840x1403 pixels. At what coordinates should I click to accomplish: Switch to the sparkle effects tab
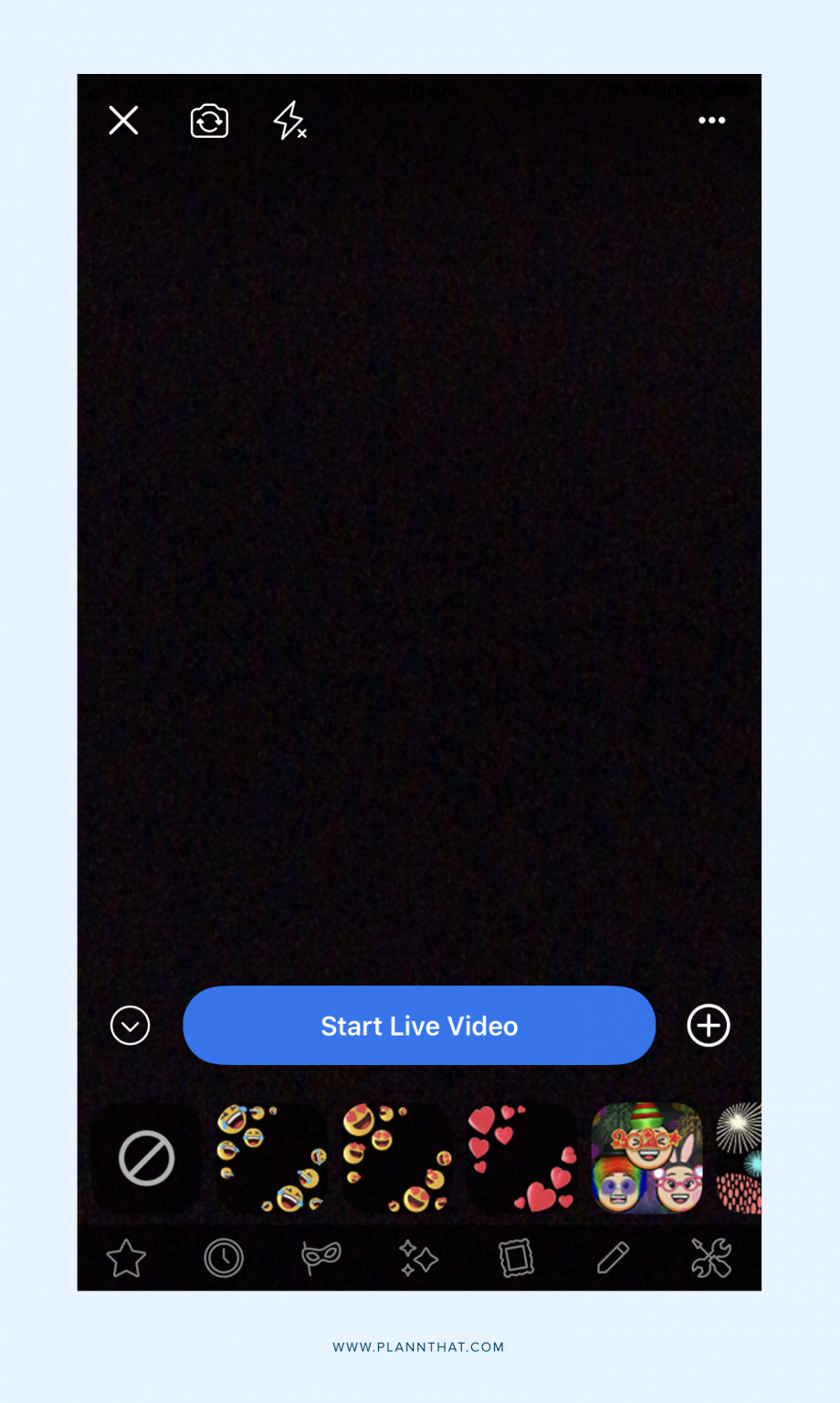click(418, 1258)
